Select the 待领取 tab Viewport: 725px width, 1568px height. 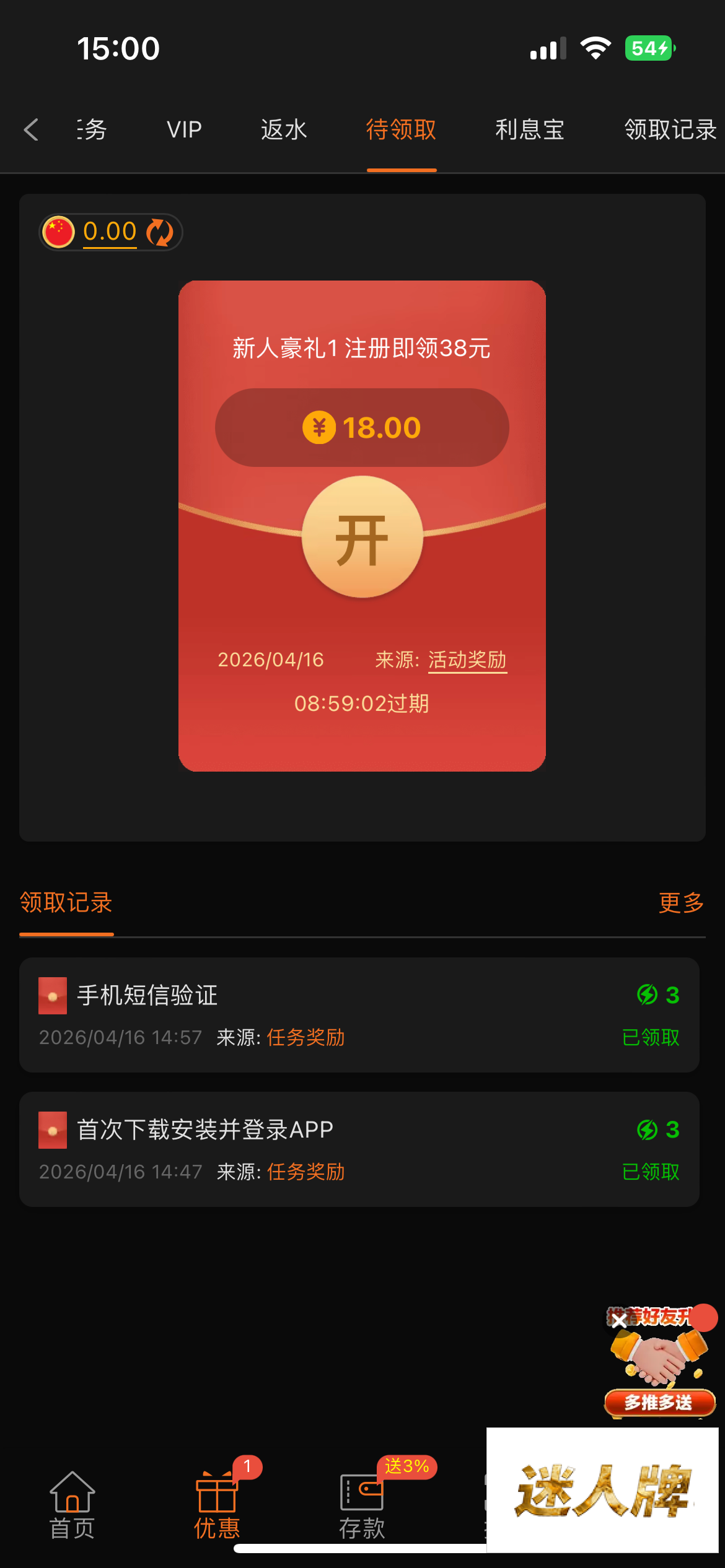click(401, 130)
